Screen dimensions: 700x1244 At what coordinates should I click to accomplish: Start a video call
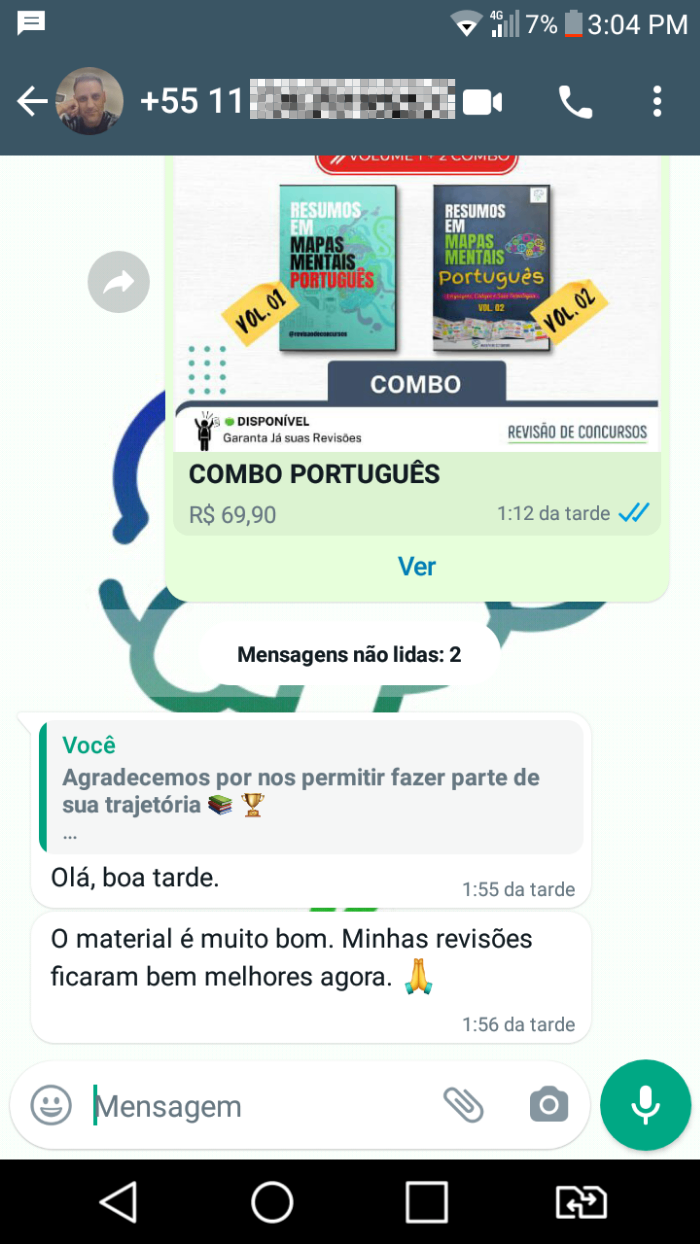coord(482,102)
